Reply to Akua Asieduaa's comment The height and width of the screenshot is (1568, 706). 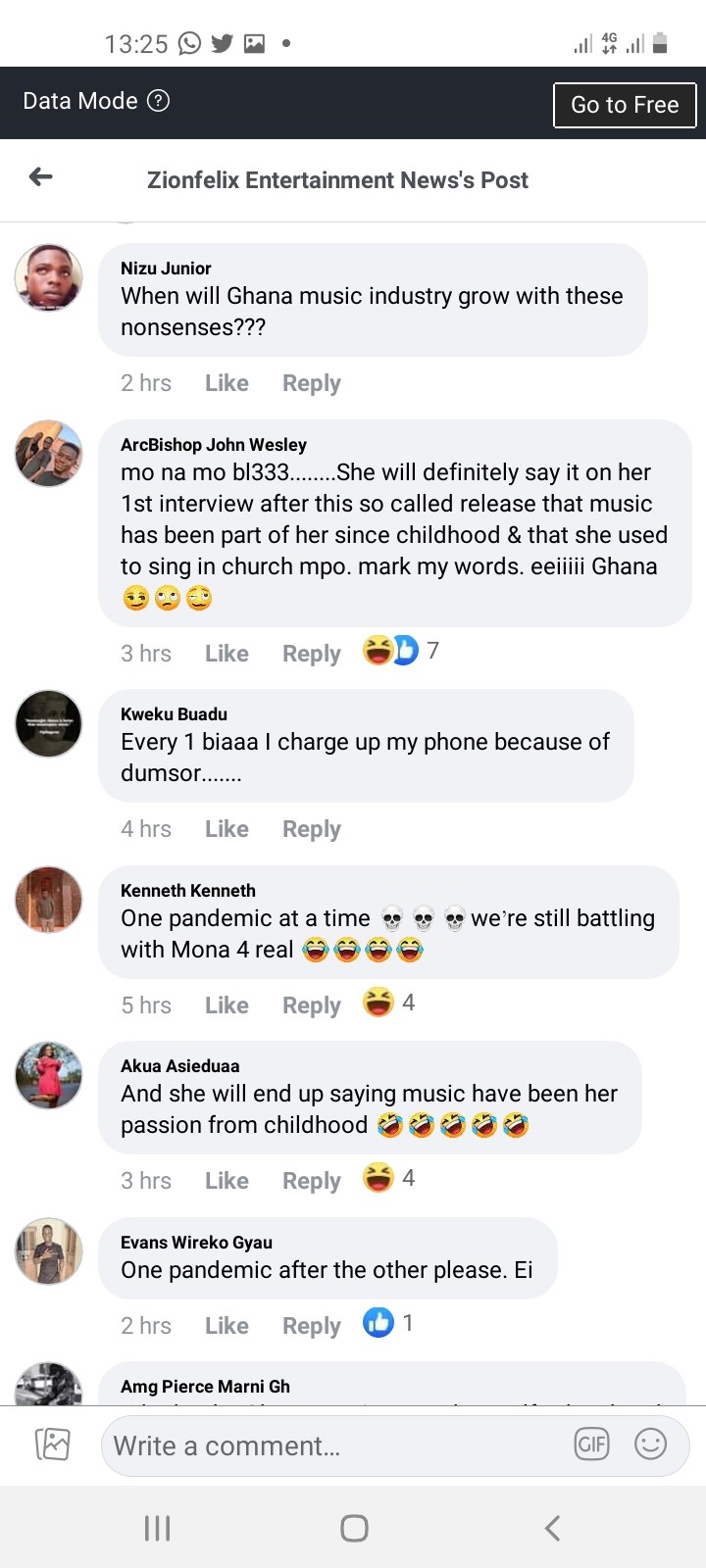pyautogui.click(x=312, y=1181)
